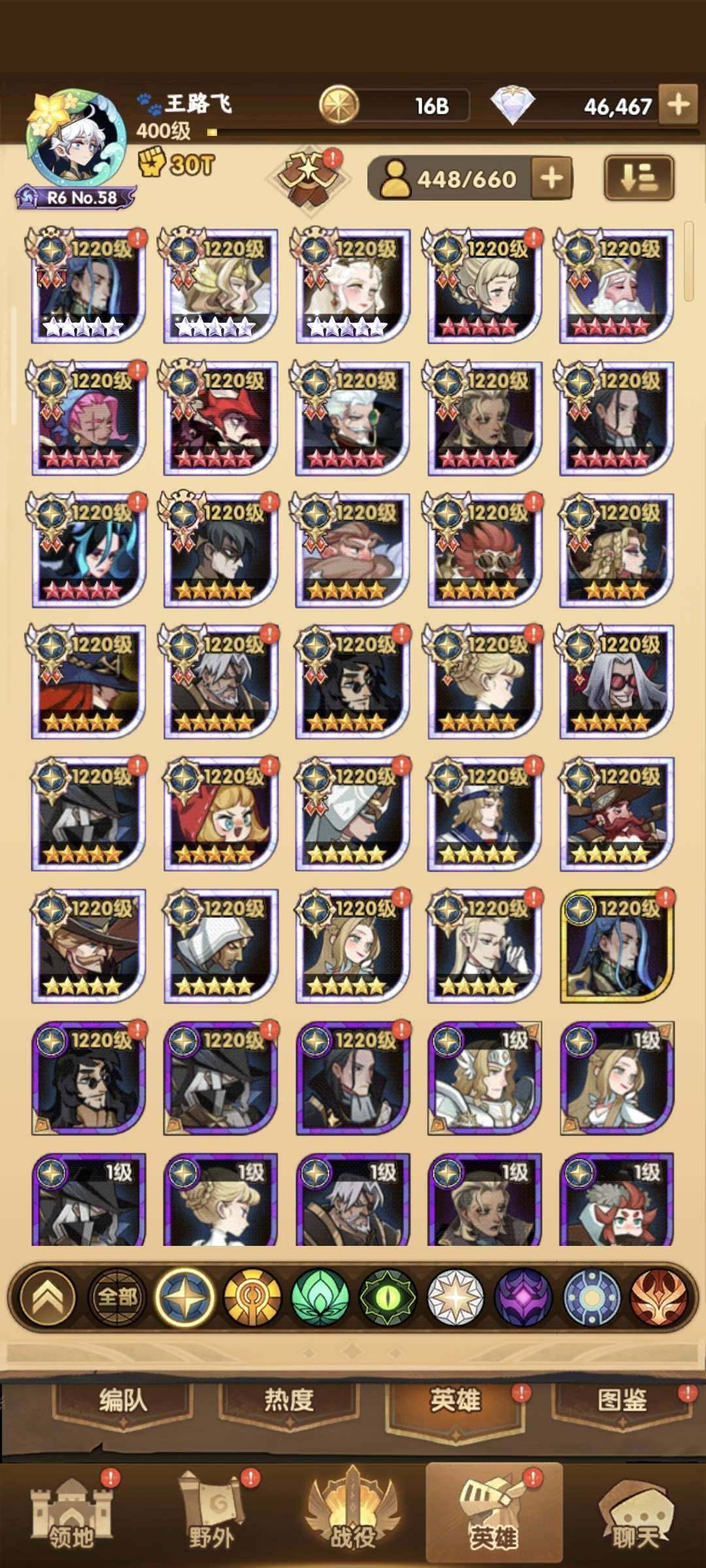Switch to the 热度 popularity tab
This screenshot has height=1568, width=706.
pyautogui.click(x=288, y=1401)
